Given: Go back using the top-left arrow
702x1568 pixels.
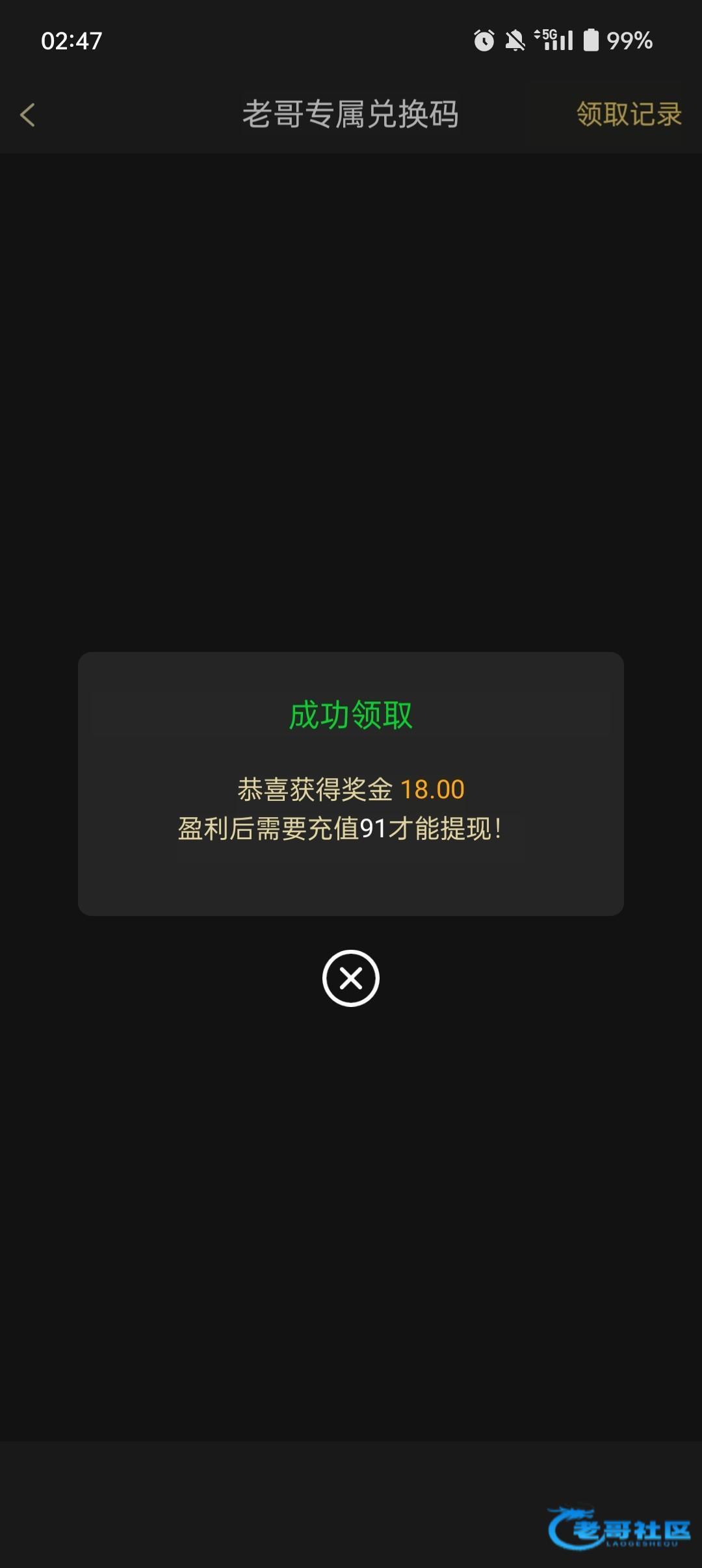Looking at the screenshot, I should [27, 115].
